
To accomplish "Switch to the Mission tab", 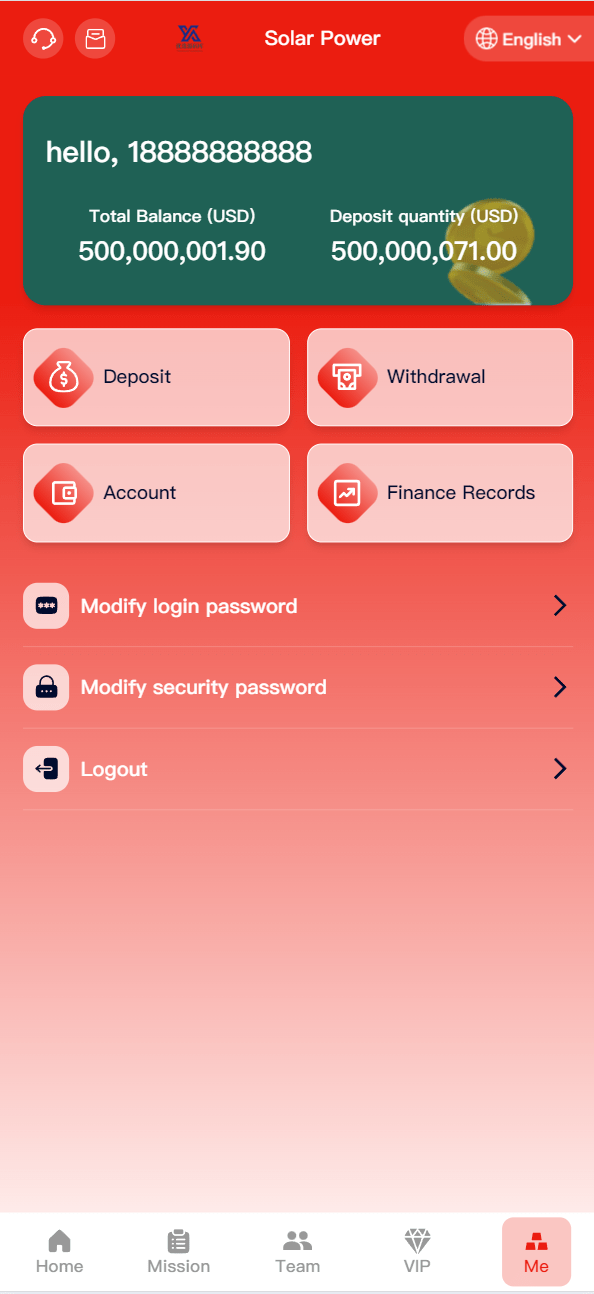I will pyautogui.click(x=179, y=1252).
